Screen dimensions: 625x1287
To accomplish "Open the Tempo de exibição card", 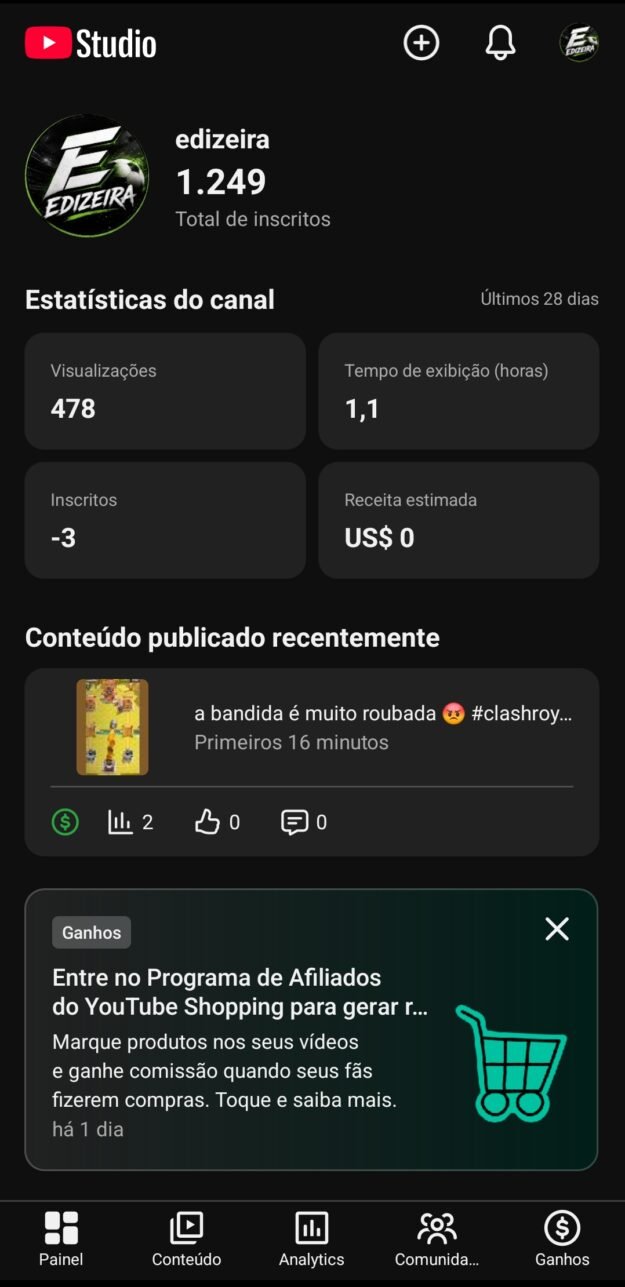I will pos(459,391).
